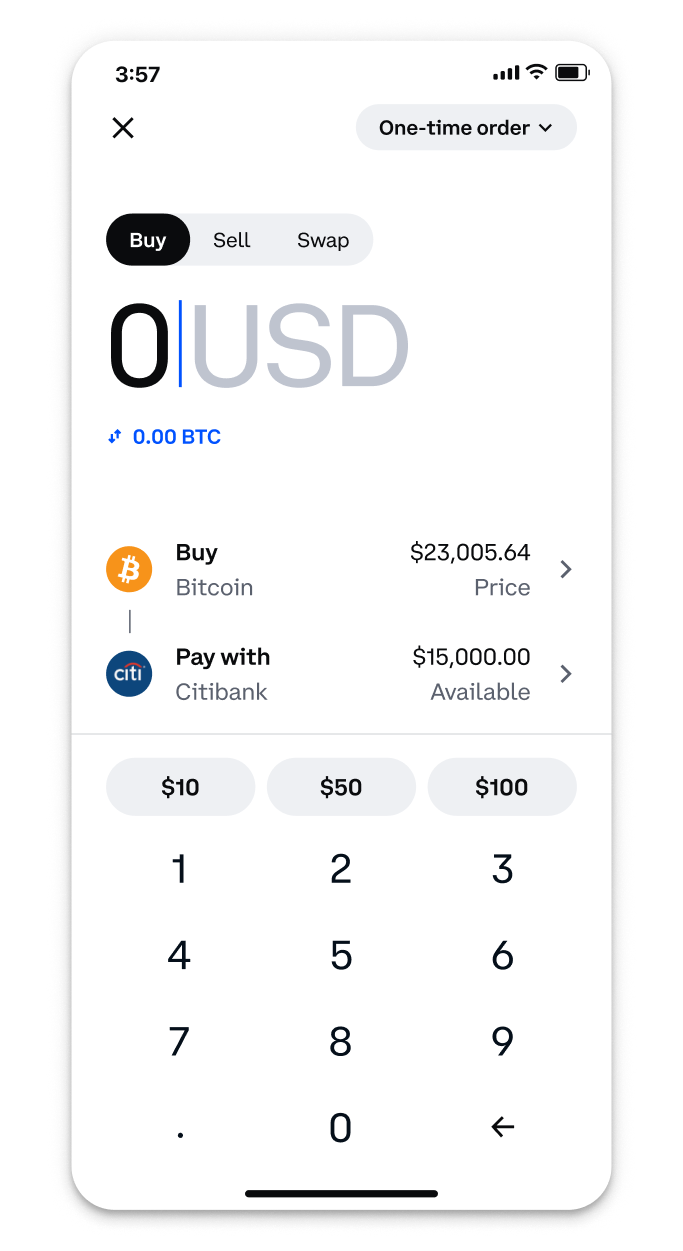Tap the 3 key on the keypad

[x=502, y=870]
